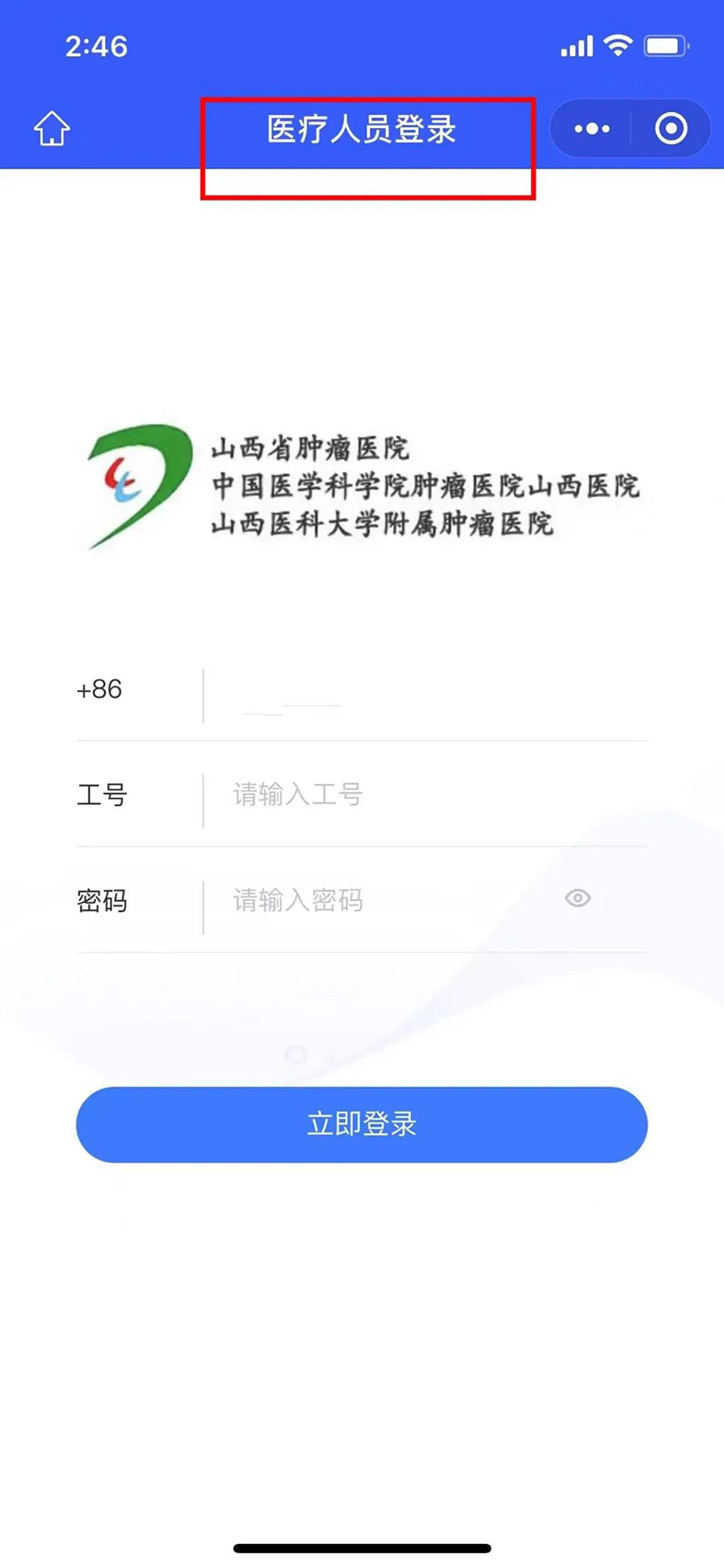Tap the 立即登录 button
The image size is (724, 1568).
[x=362, y=1124]
